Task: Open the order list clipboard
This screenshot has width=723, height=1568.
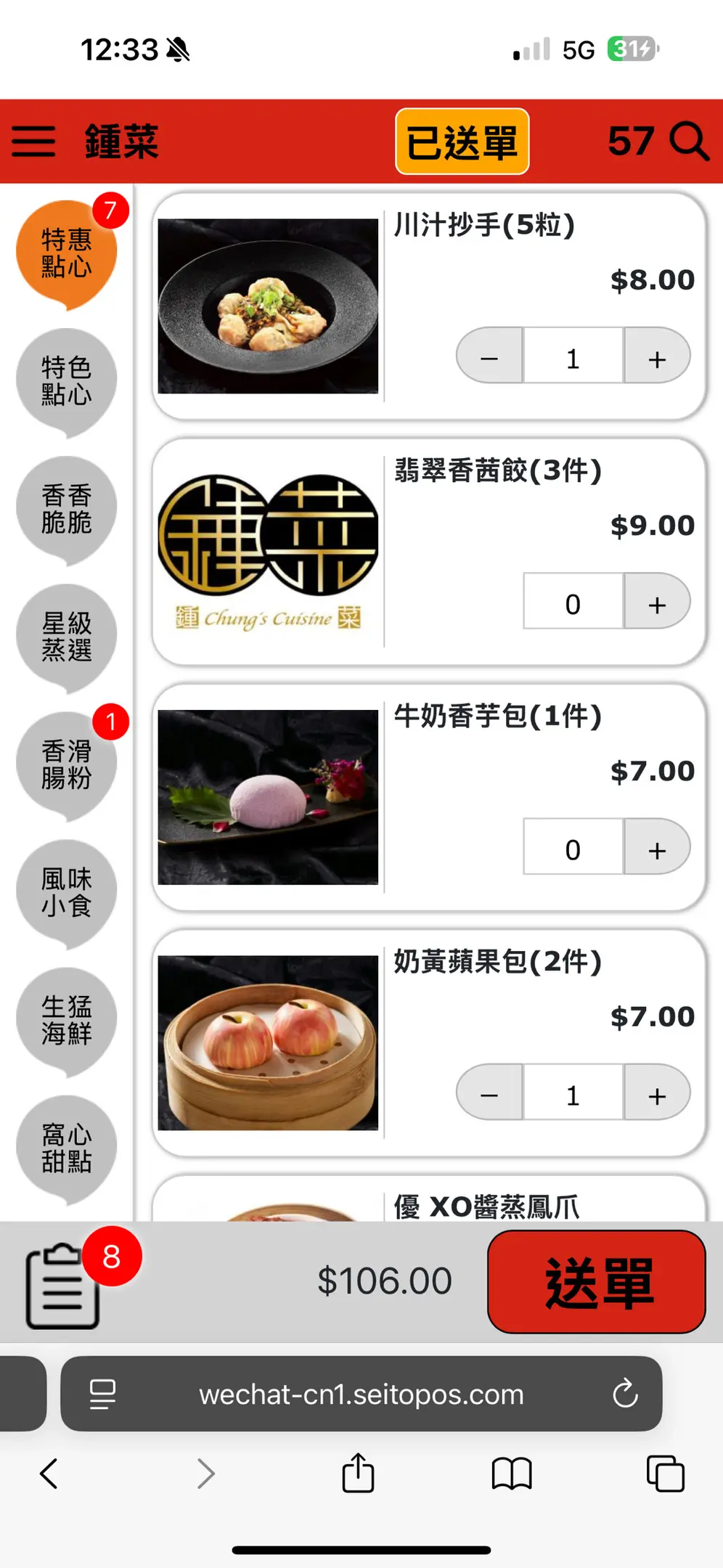Action: point(62,1286)
